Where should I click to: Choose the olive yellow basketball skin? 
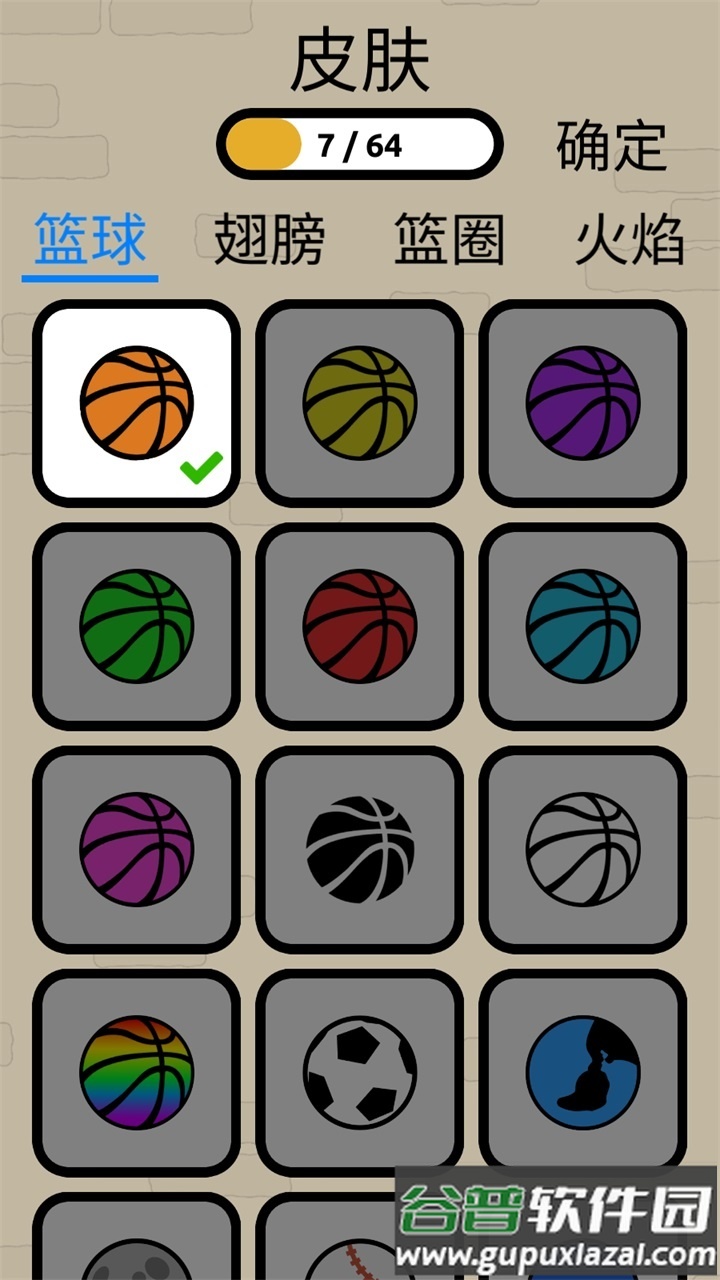point(360,403)
